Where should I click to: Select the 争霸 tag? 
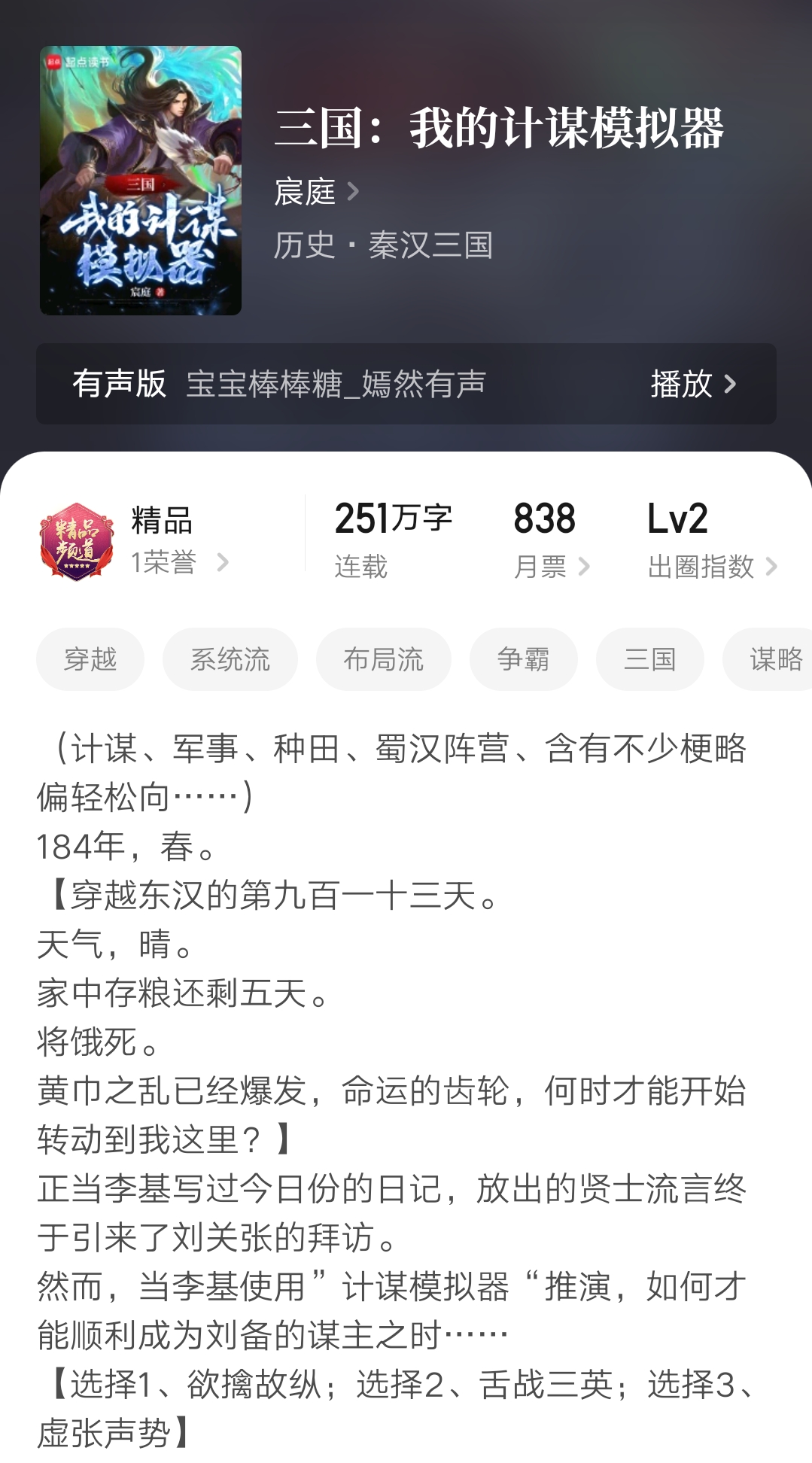(523, 659)
